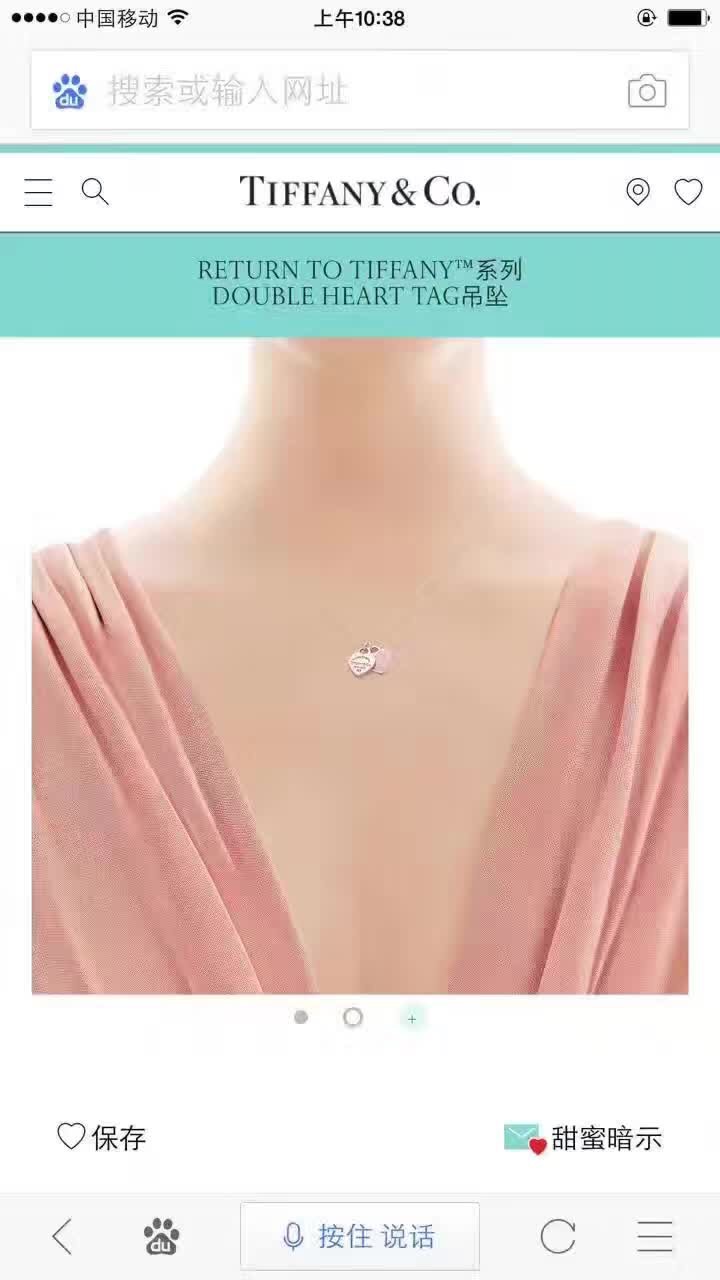The height and width of the screenshot is (1280, 720).
Task: Toggle the 保存 heart to save item
Action: (x=70, y=1136)
